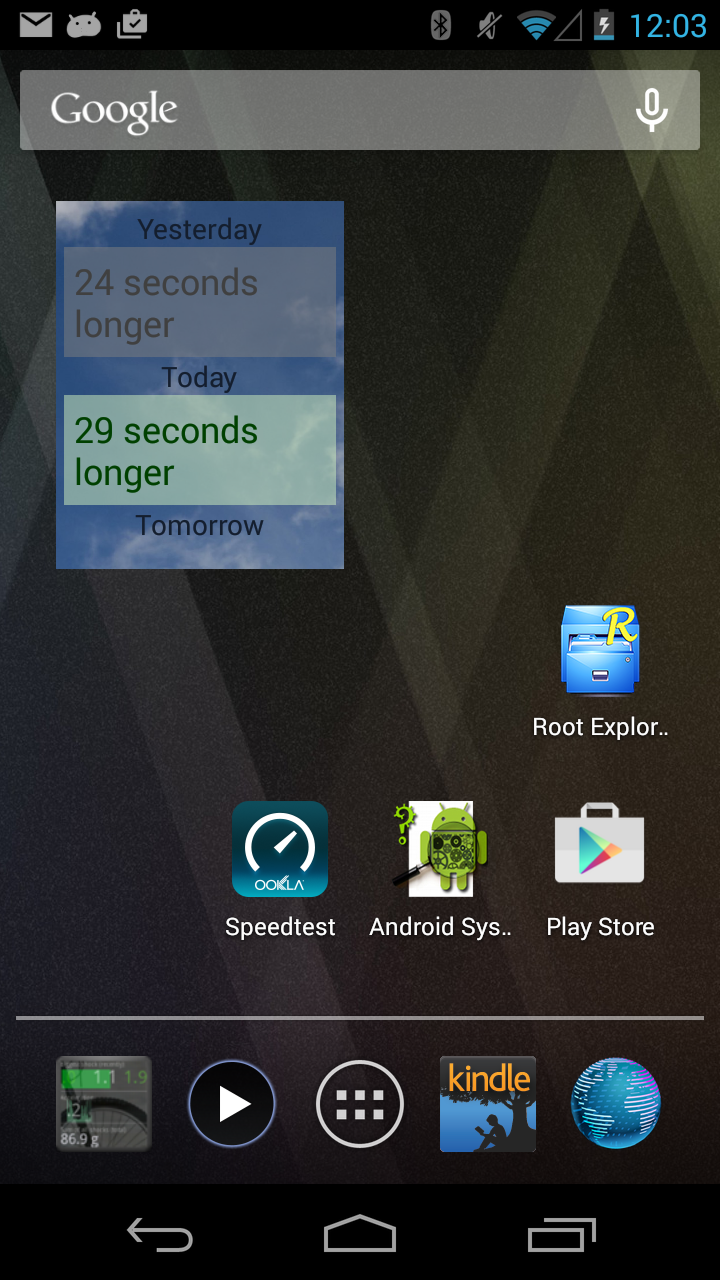Open the cycling stats app in the dock
This screenshot has width=720, height=1280.
pos(104,1104)
